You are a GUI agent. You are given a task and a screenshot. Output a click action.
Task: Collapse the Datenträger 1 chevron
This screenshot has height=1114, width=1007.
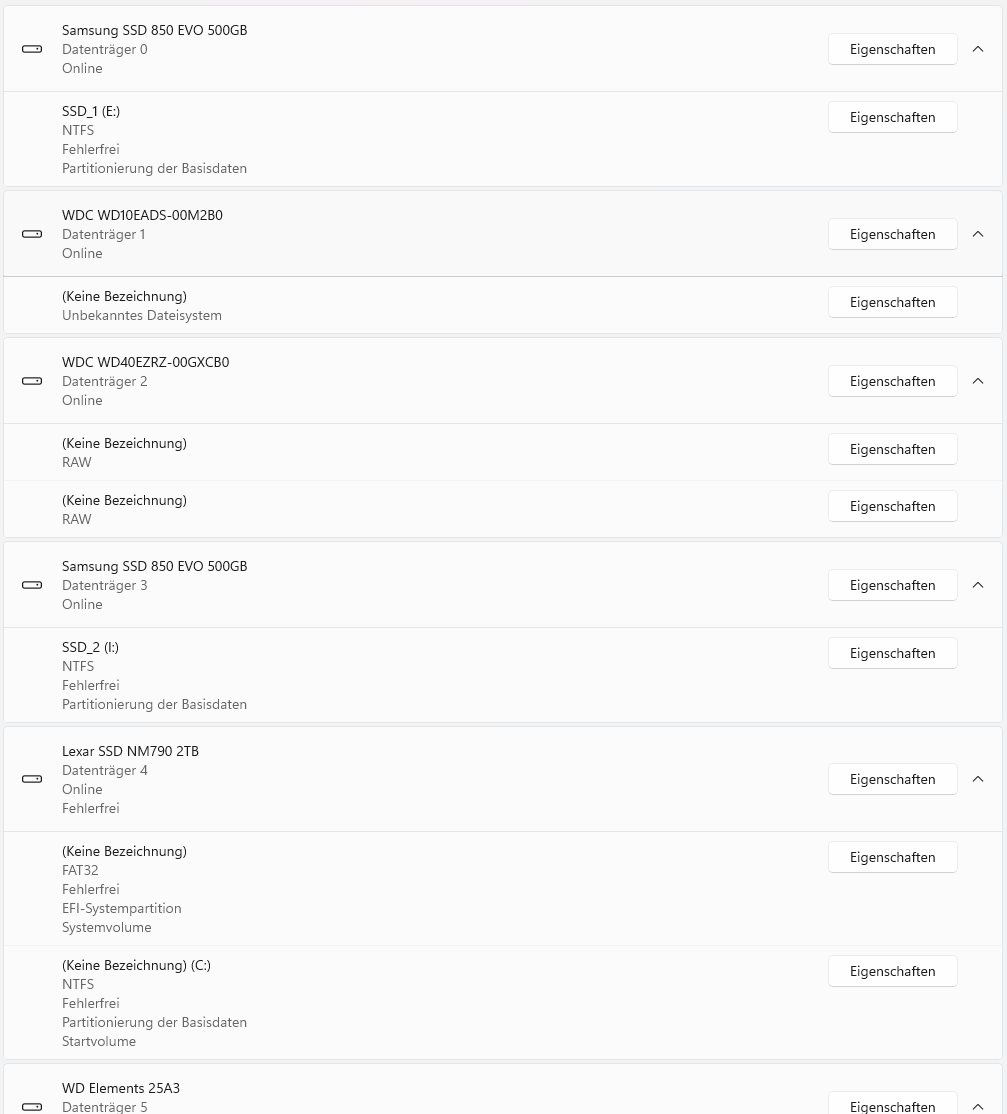pos(978,234)
